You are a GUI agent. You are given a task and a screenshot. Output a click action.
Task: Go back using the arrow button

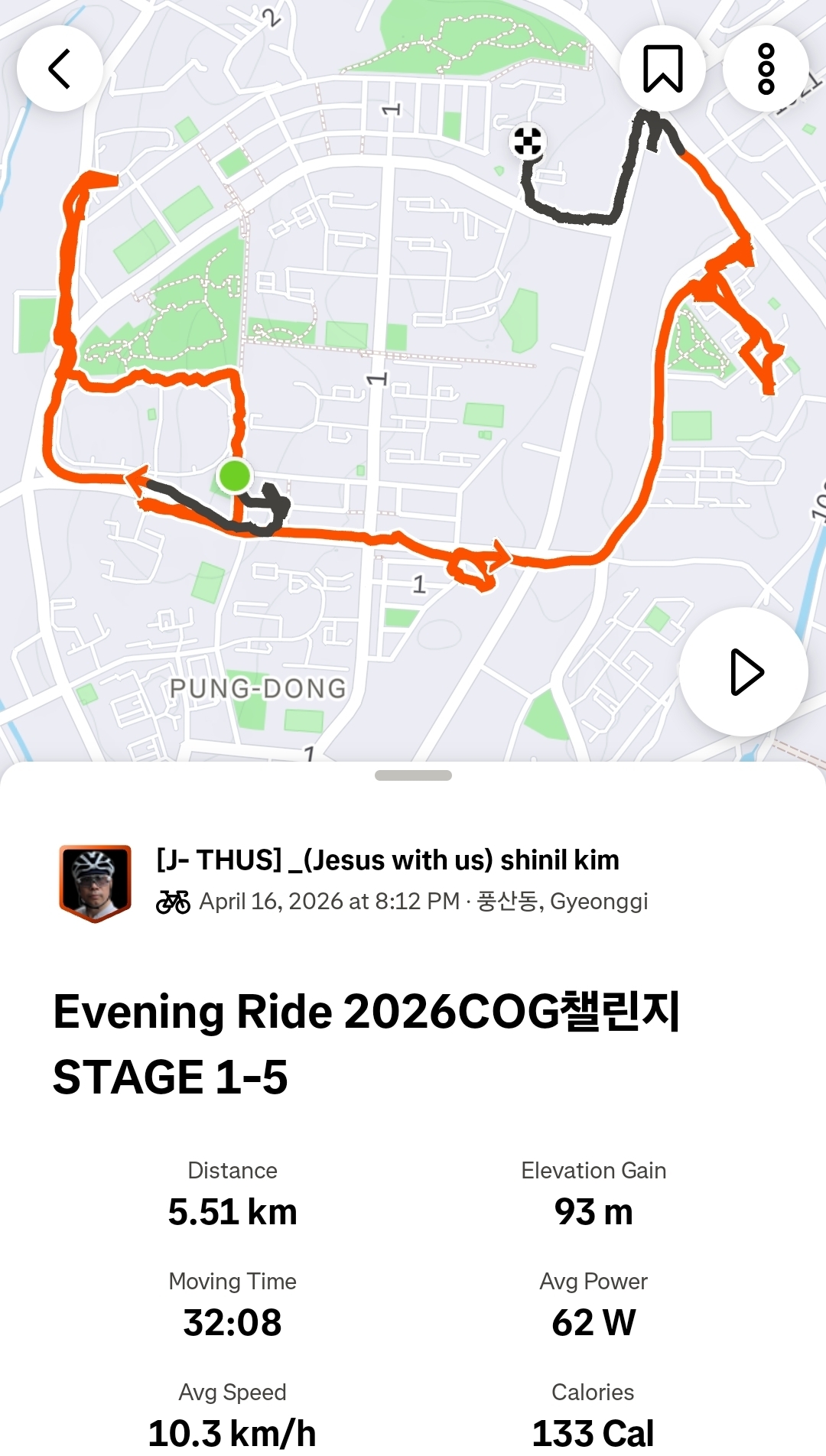tap(60, 69)
